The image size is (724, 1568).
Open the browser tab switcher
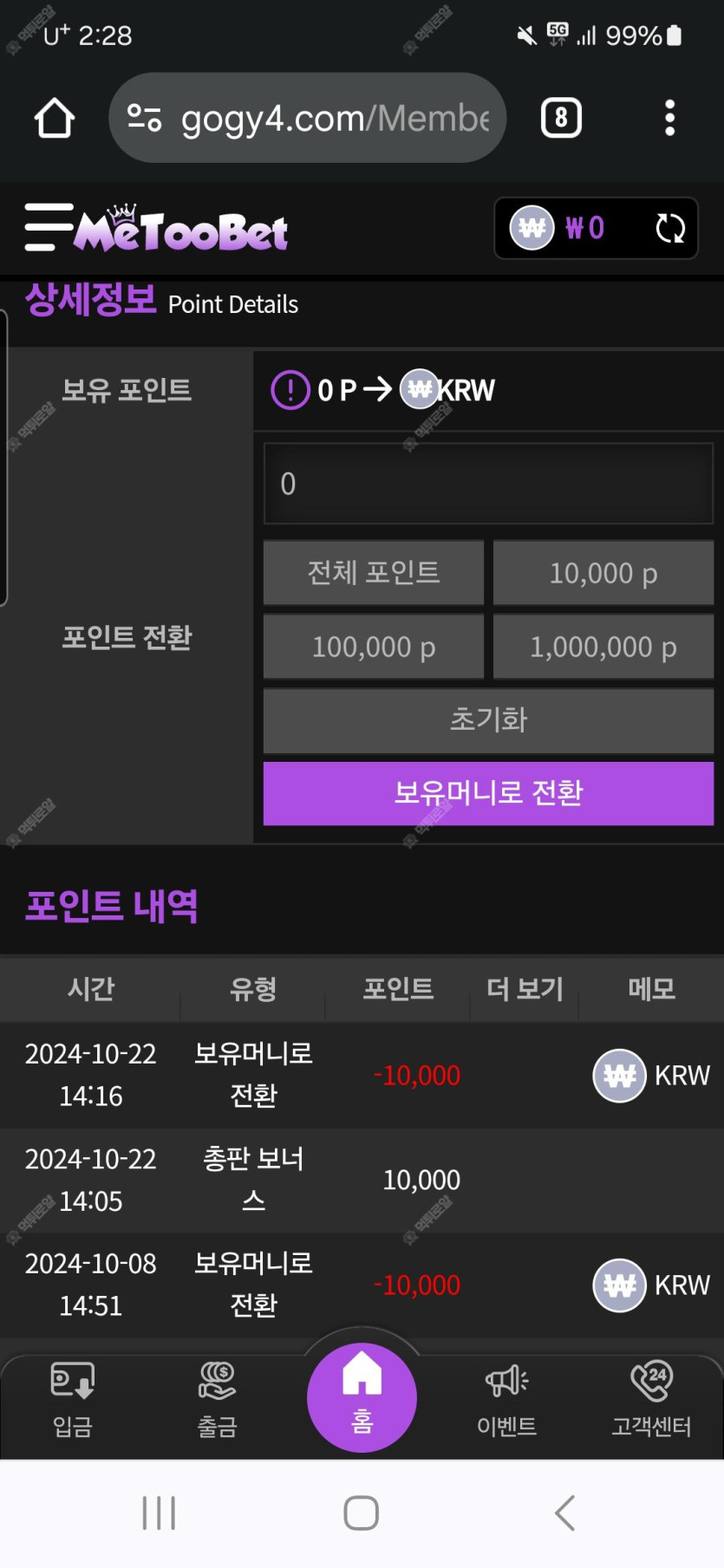pyautogui.click(x=561, y=118)
